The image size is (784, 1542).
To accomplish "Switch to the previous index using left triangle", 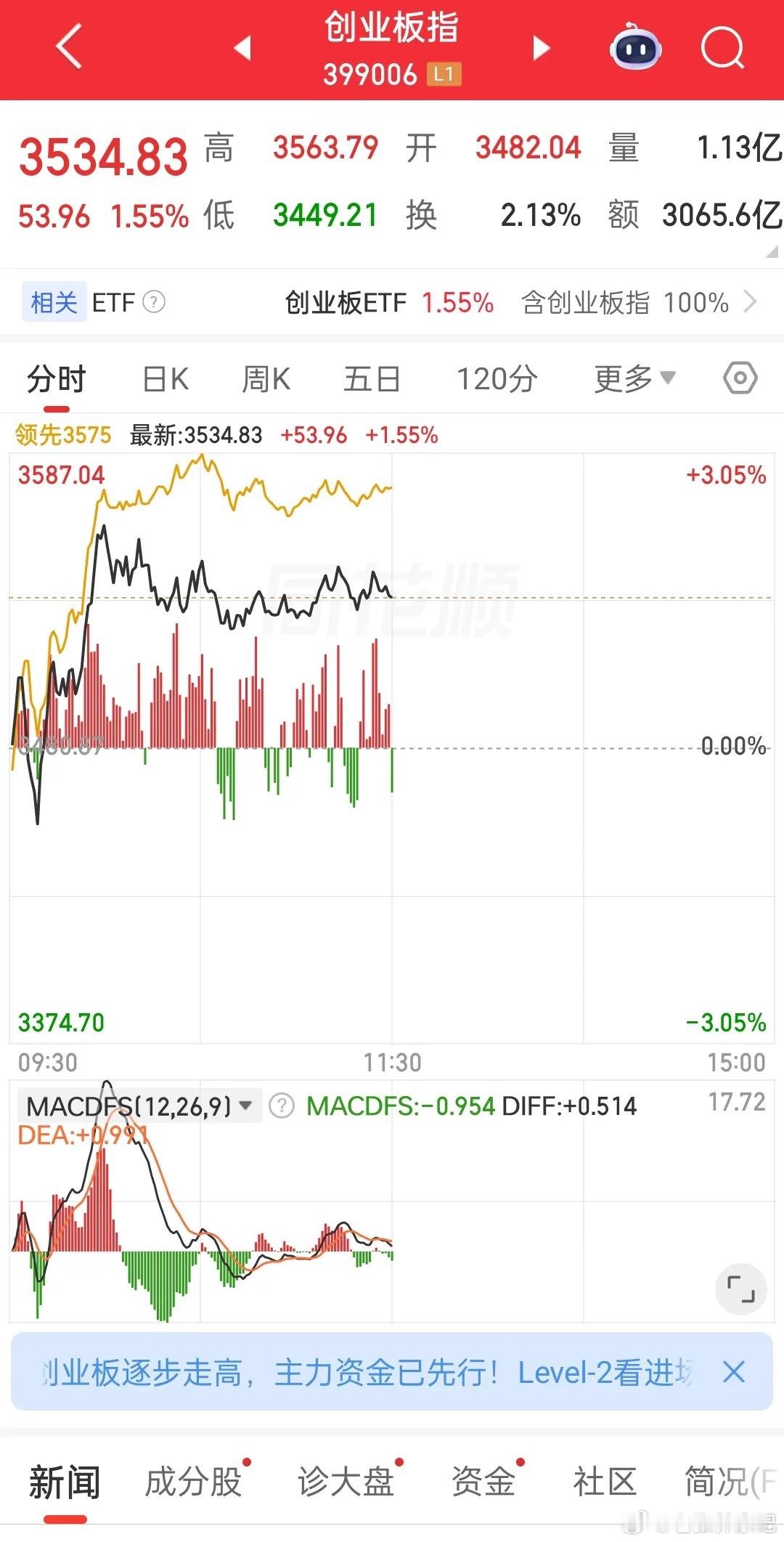I will point(242,48).
